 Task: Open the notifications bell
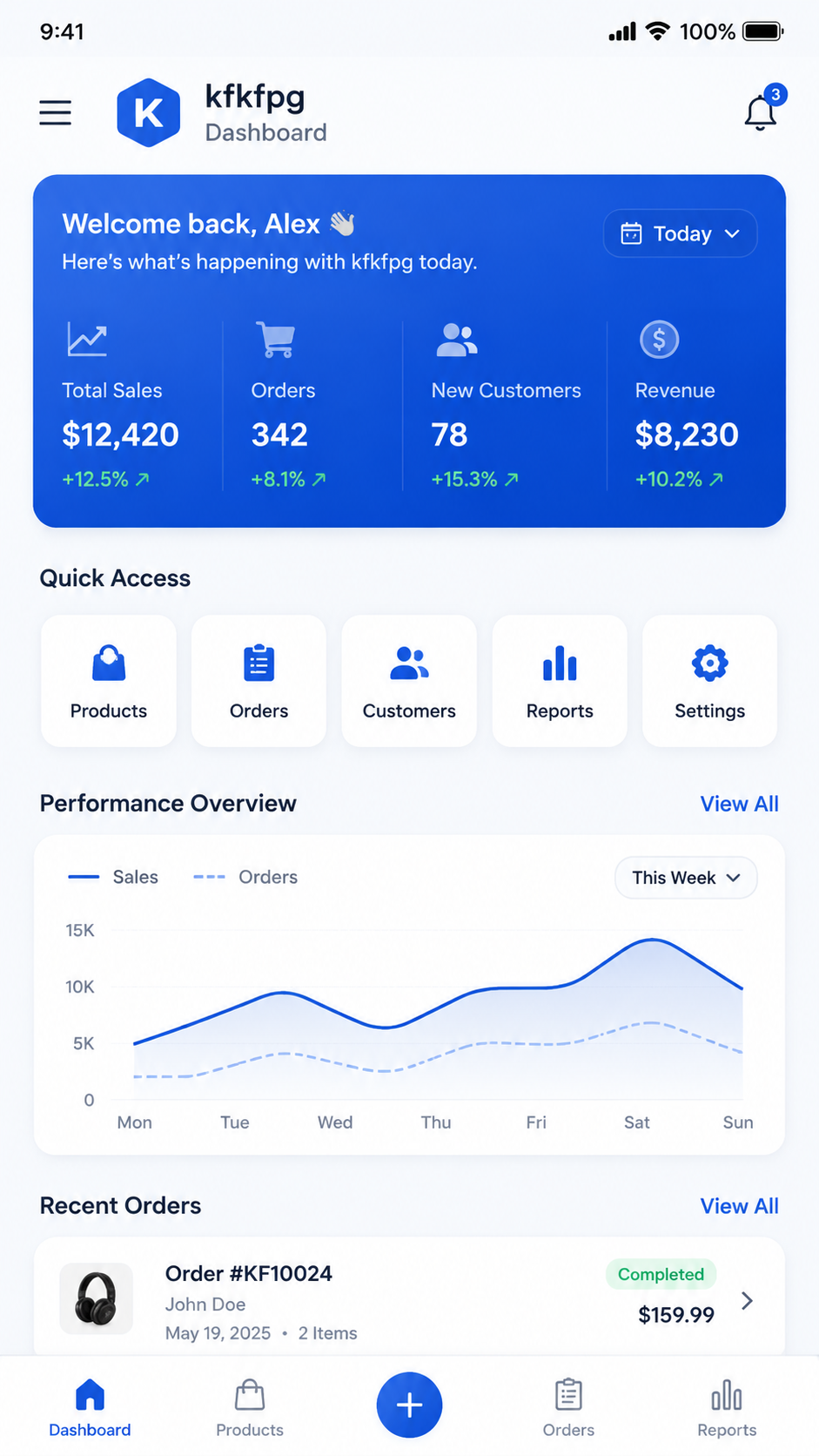761,112
